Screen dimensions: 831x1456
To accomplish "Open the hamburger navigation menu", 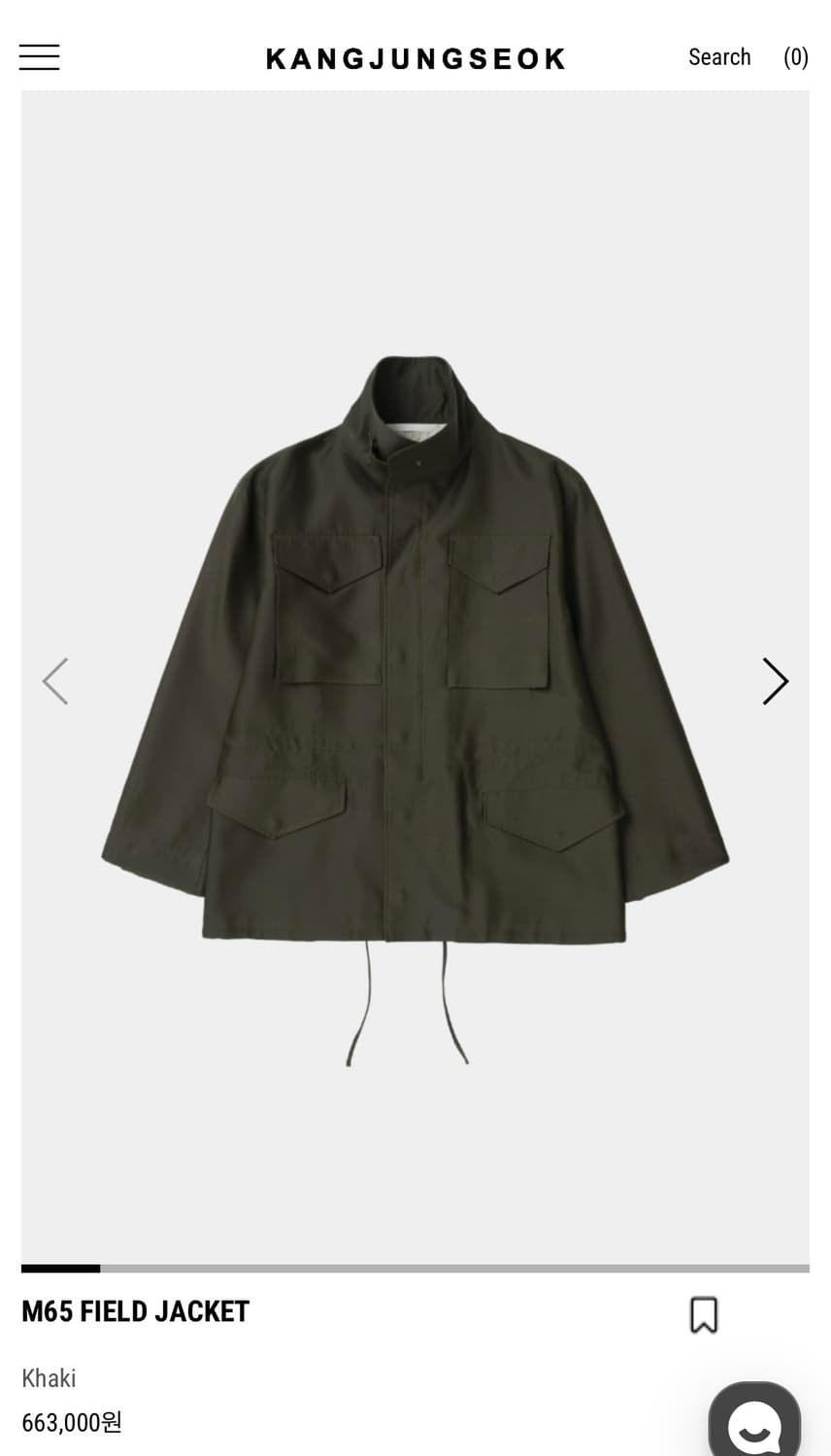I will pos(38,57).
